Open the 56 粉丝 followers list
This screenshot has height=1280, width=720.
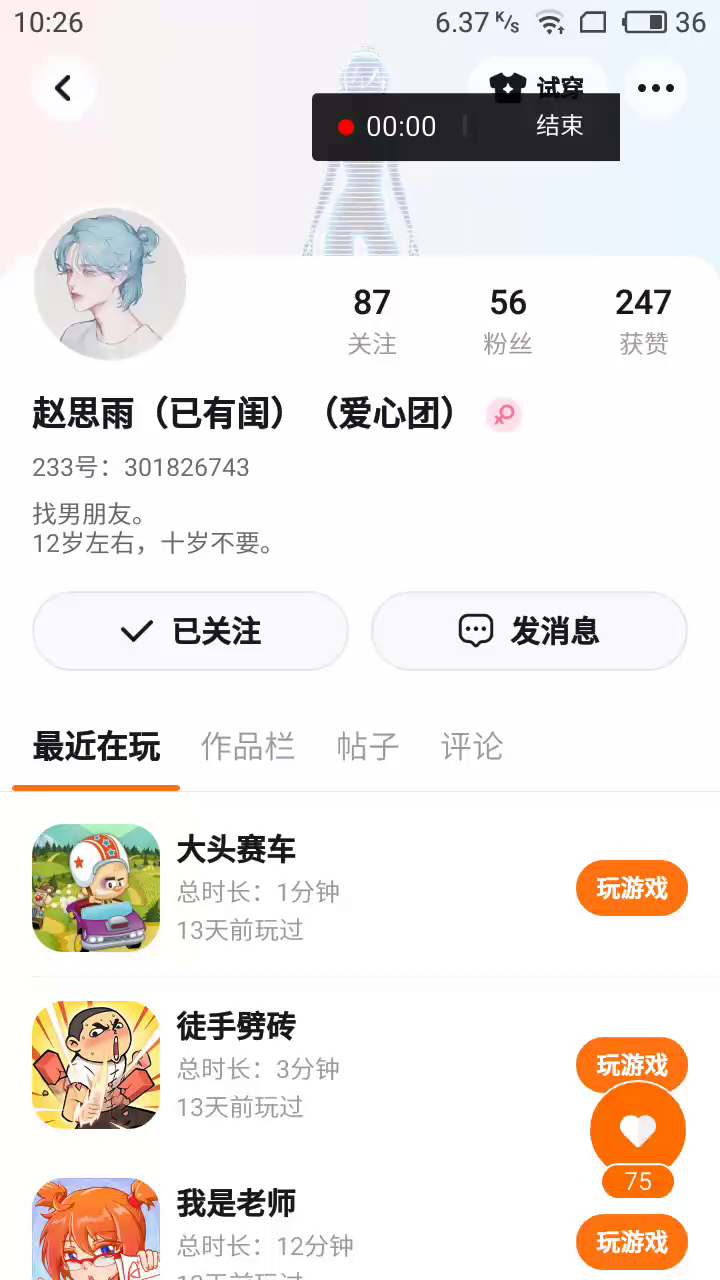(x=508, y=320)
